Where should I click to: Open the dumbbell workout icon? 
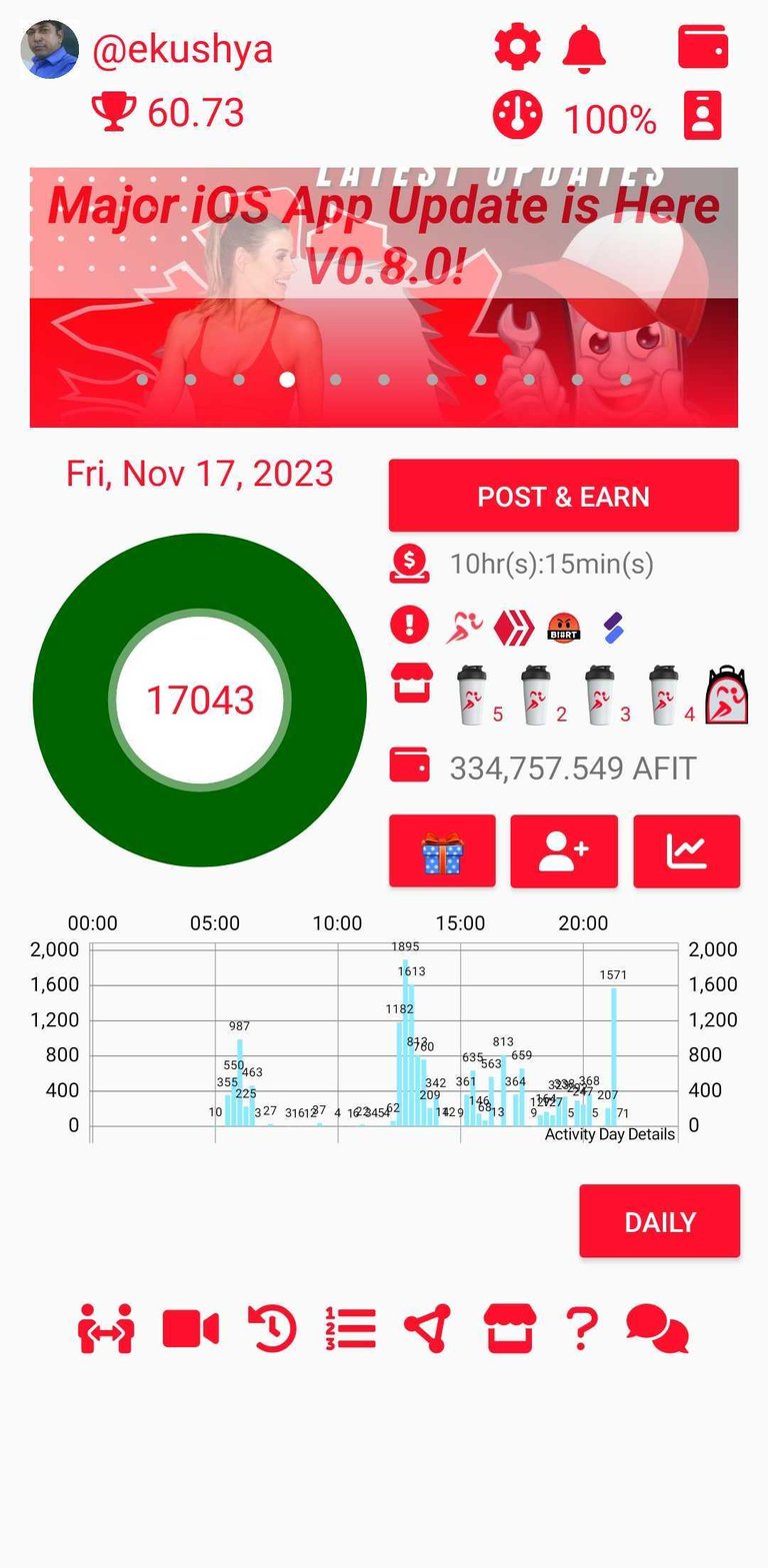point(106,1330)
